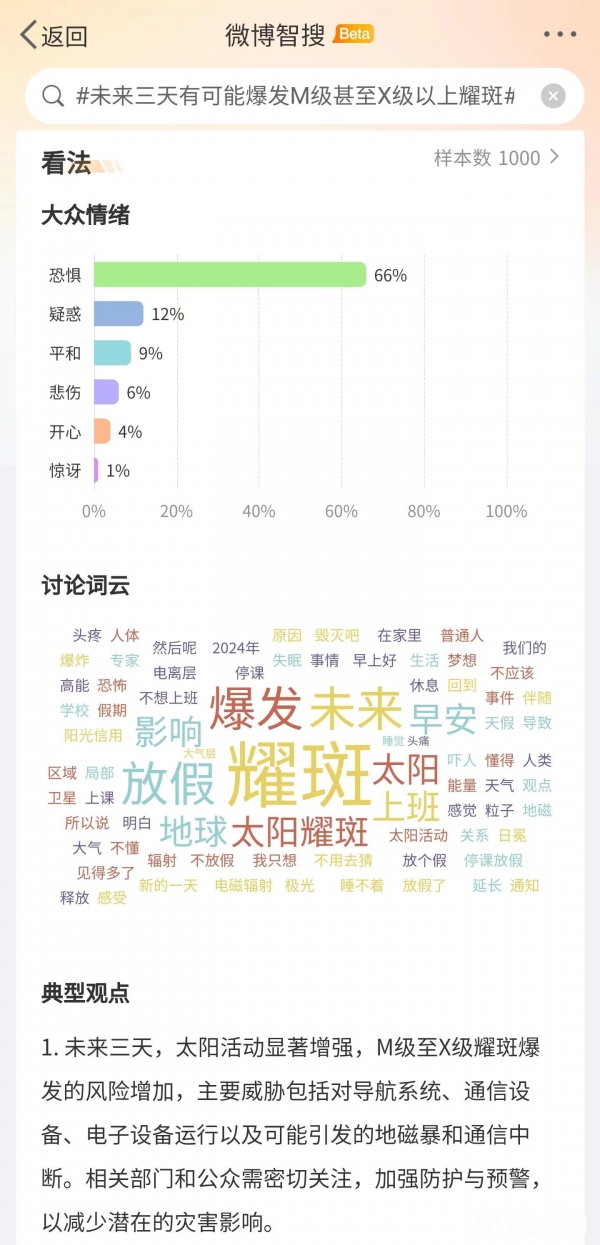Clear the search query text

pos(553,96)
